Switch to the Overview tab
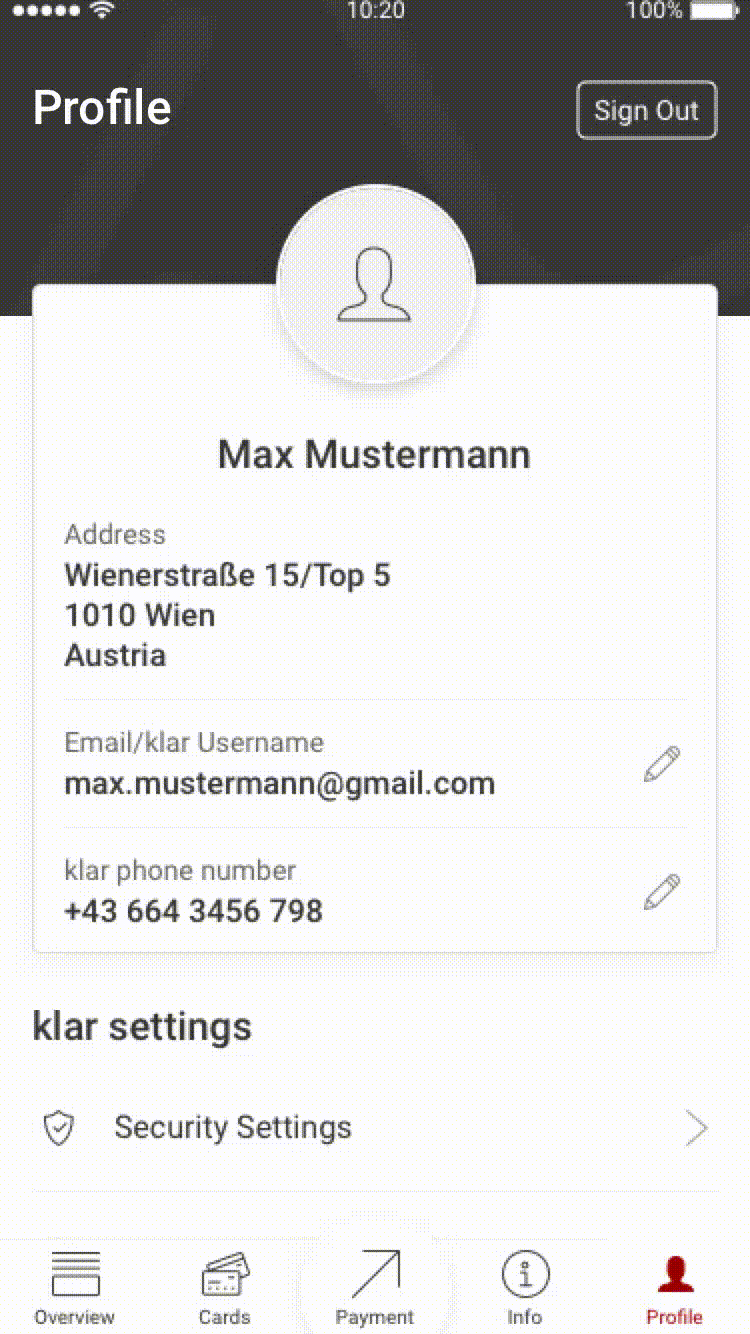Screen dimensions: 750x1334 click(75, 1288)
